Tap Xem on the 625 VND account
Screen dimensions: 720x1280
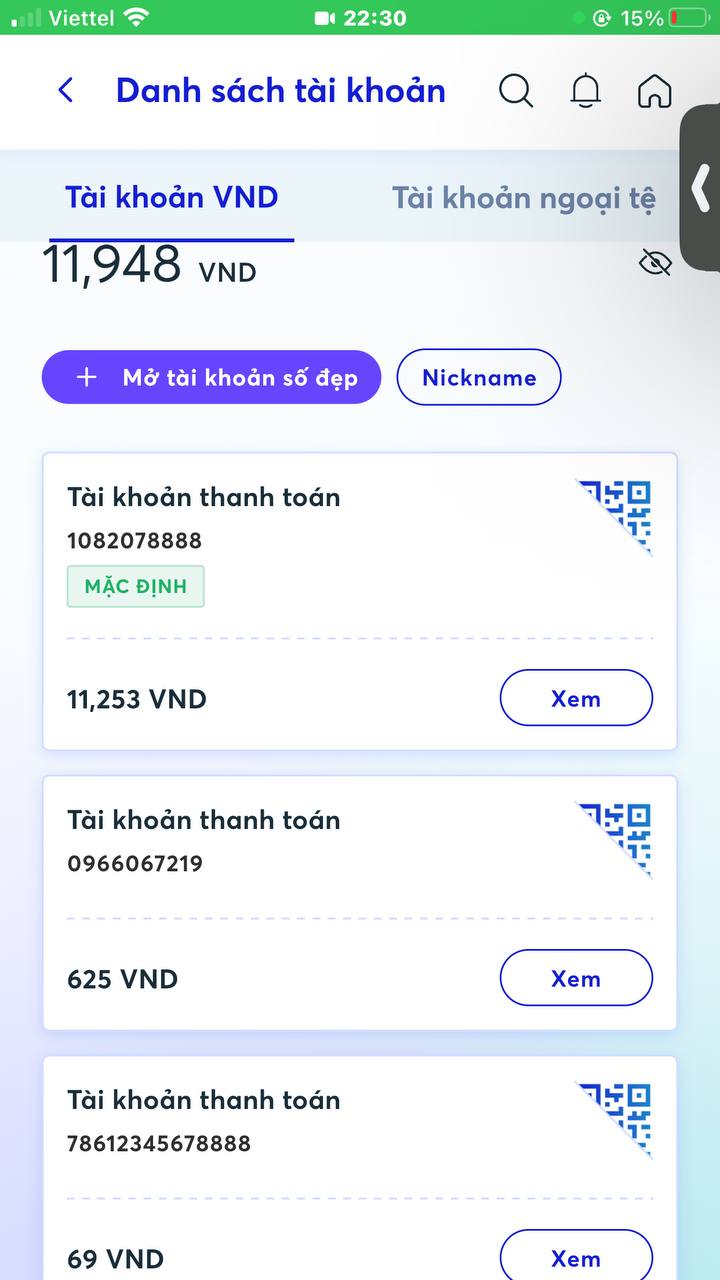click(x=576, y=978)
